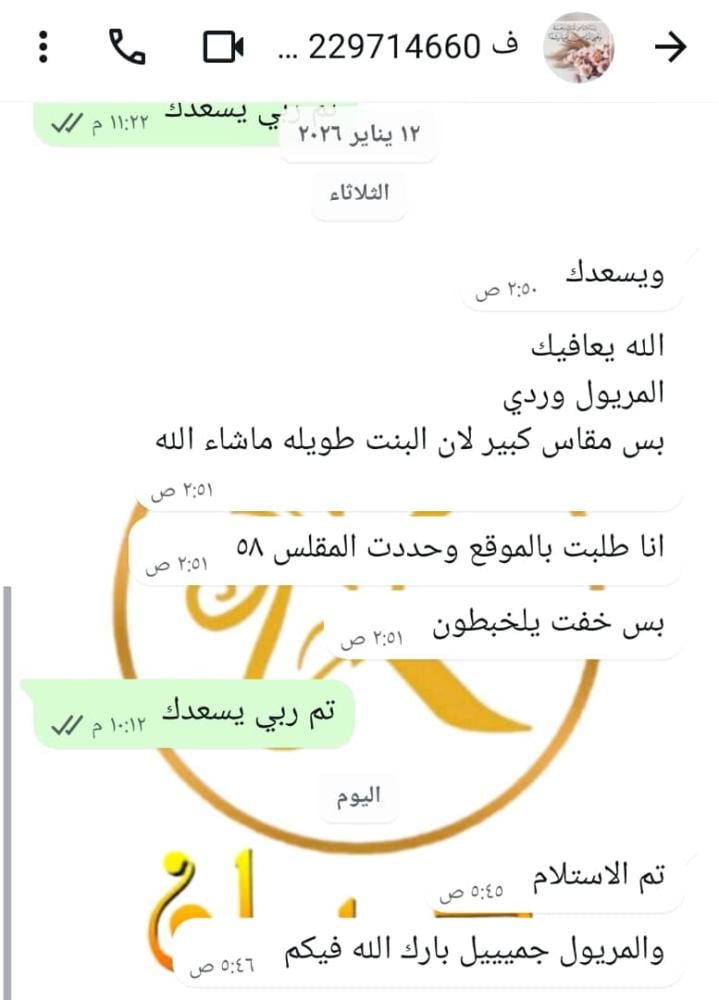Start a voice call with this contact
Viewport: 719px width, 1000px height.
126,47
